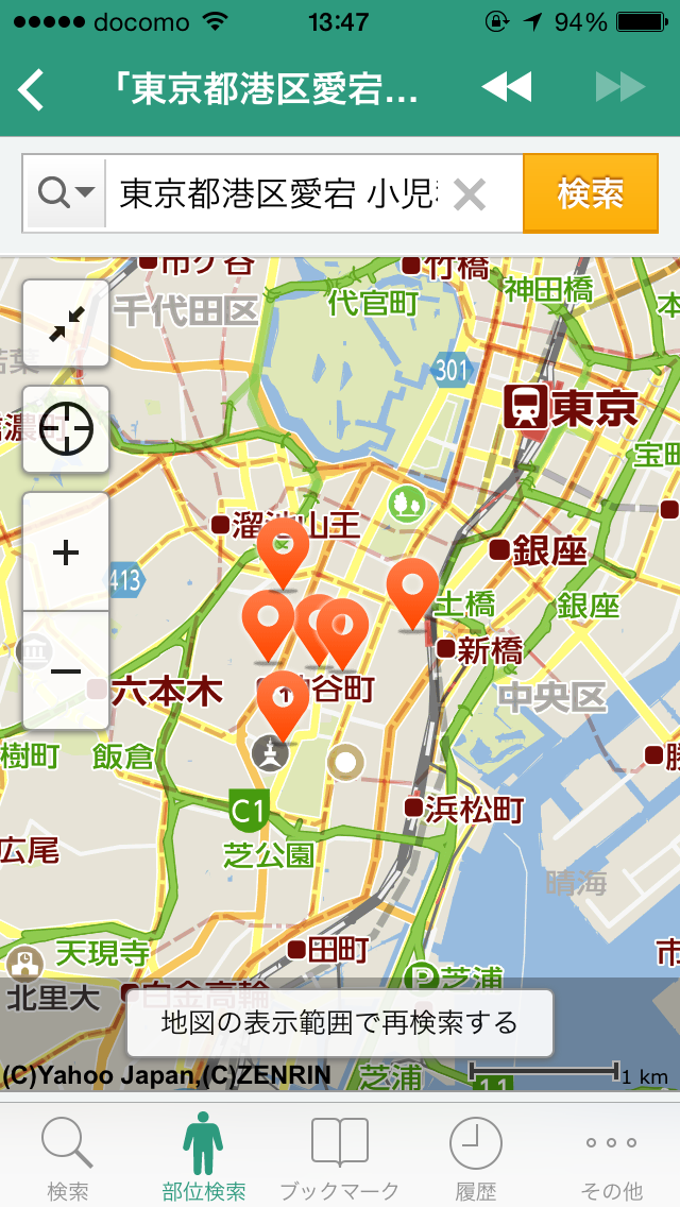This screenshot has width=680, height=1207.
Task: Open the search type dropdown
Action: tap(66, 192)
